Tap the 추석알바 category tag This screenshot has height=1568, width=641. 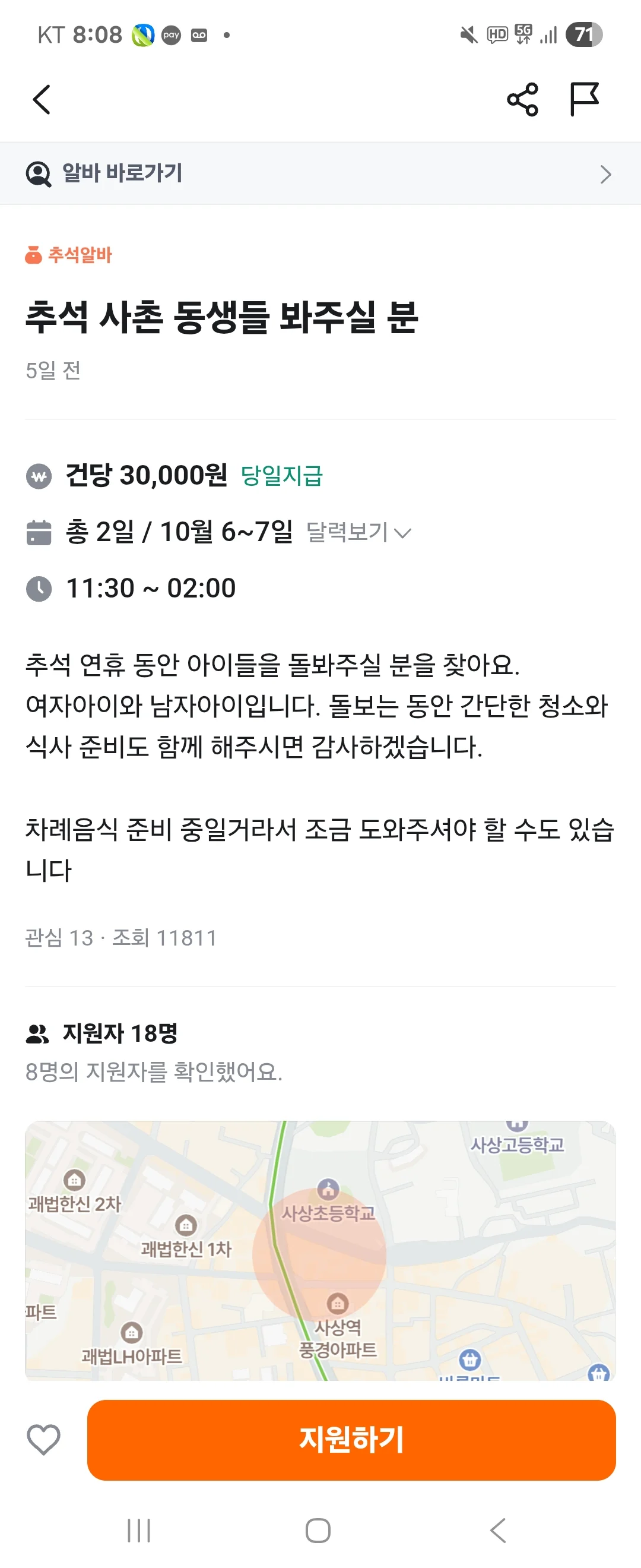[69, 254]
